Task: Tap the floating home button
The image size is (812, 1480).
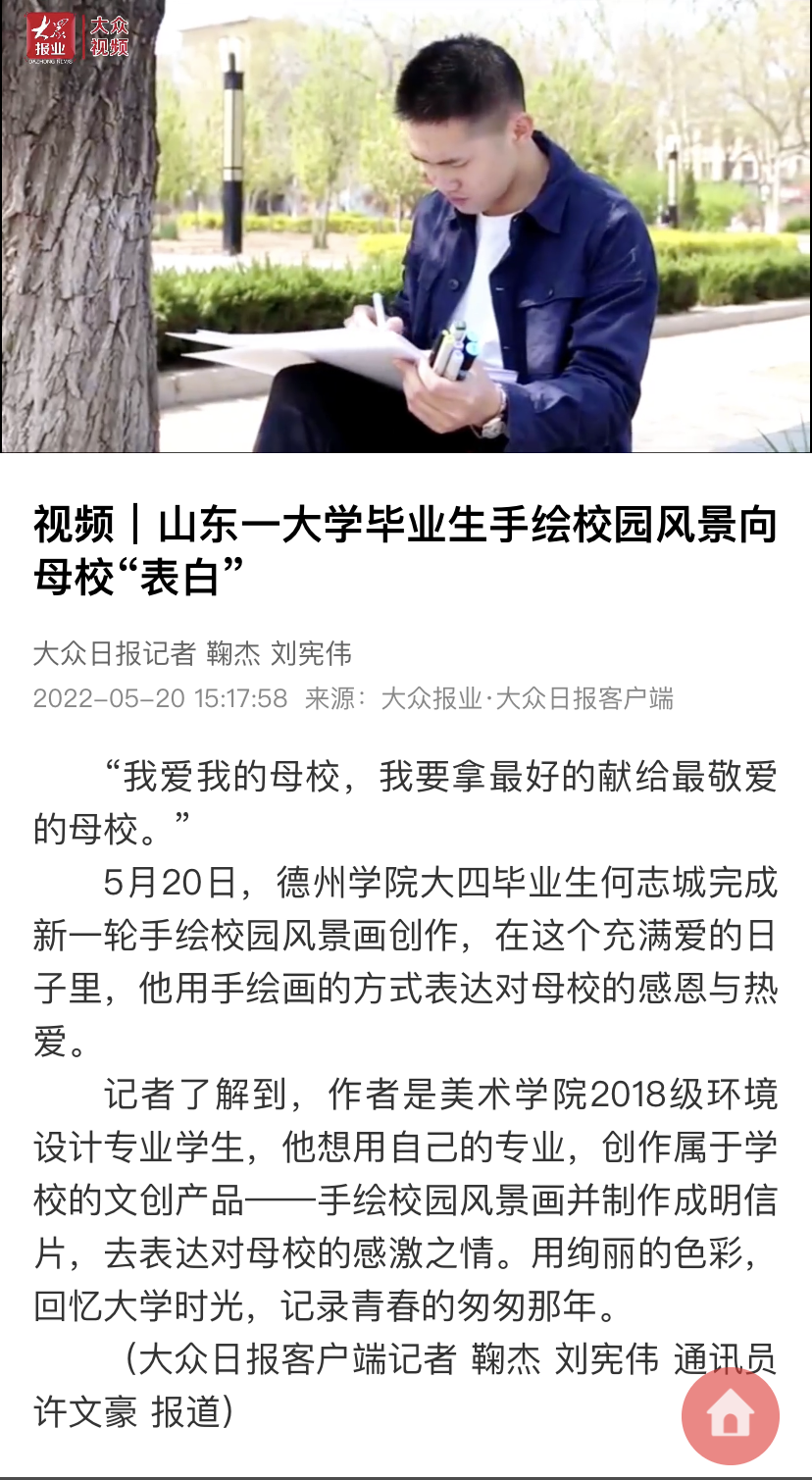Action: [730, 1415]
